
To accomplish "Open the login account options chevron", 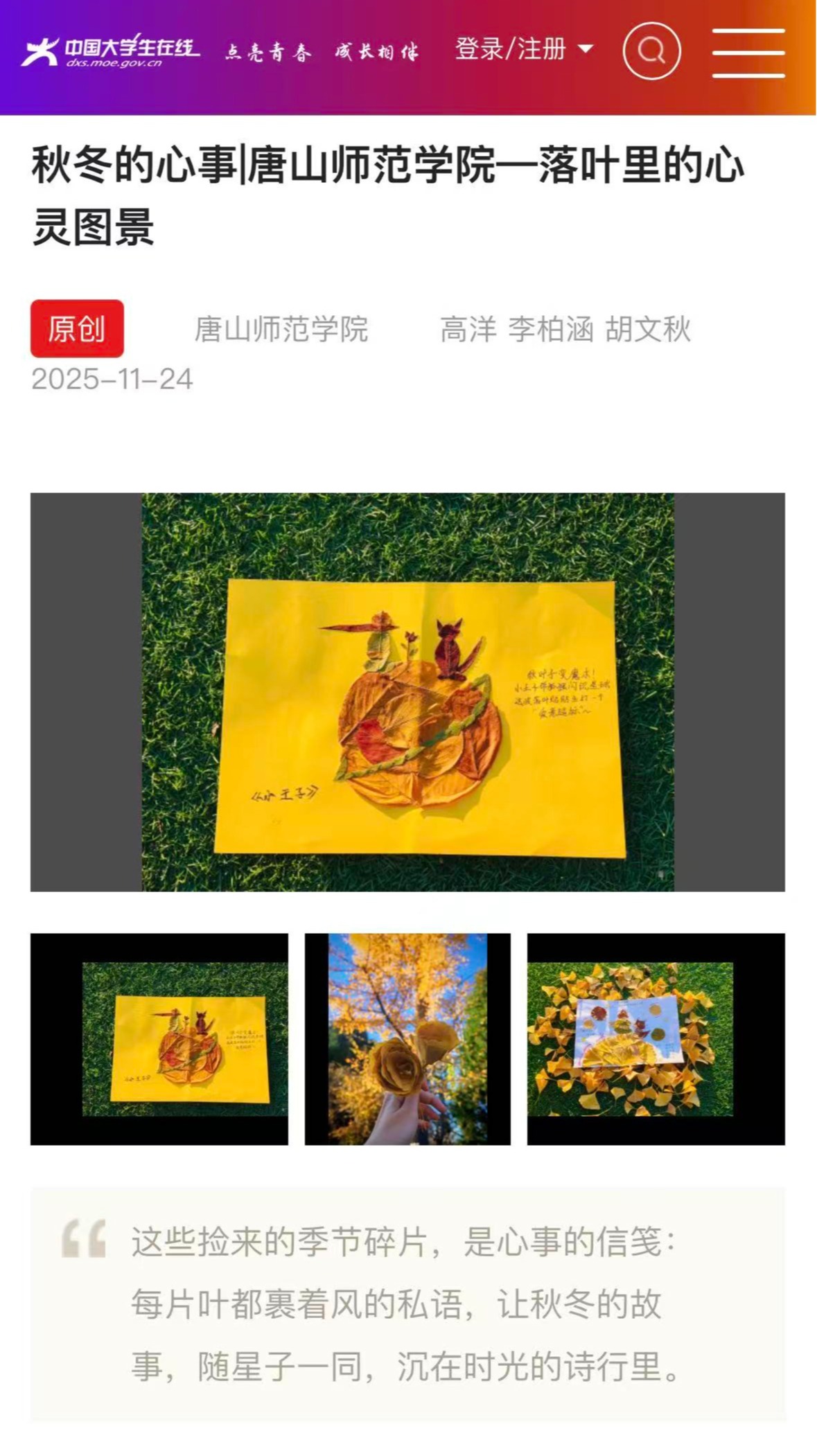I will tap(586, 49).
